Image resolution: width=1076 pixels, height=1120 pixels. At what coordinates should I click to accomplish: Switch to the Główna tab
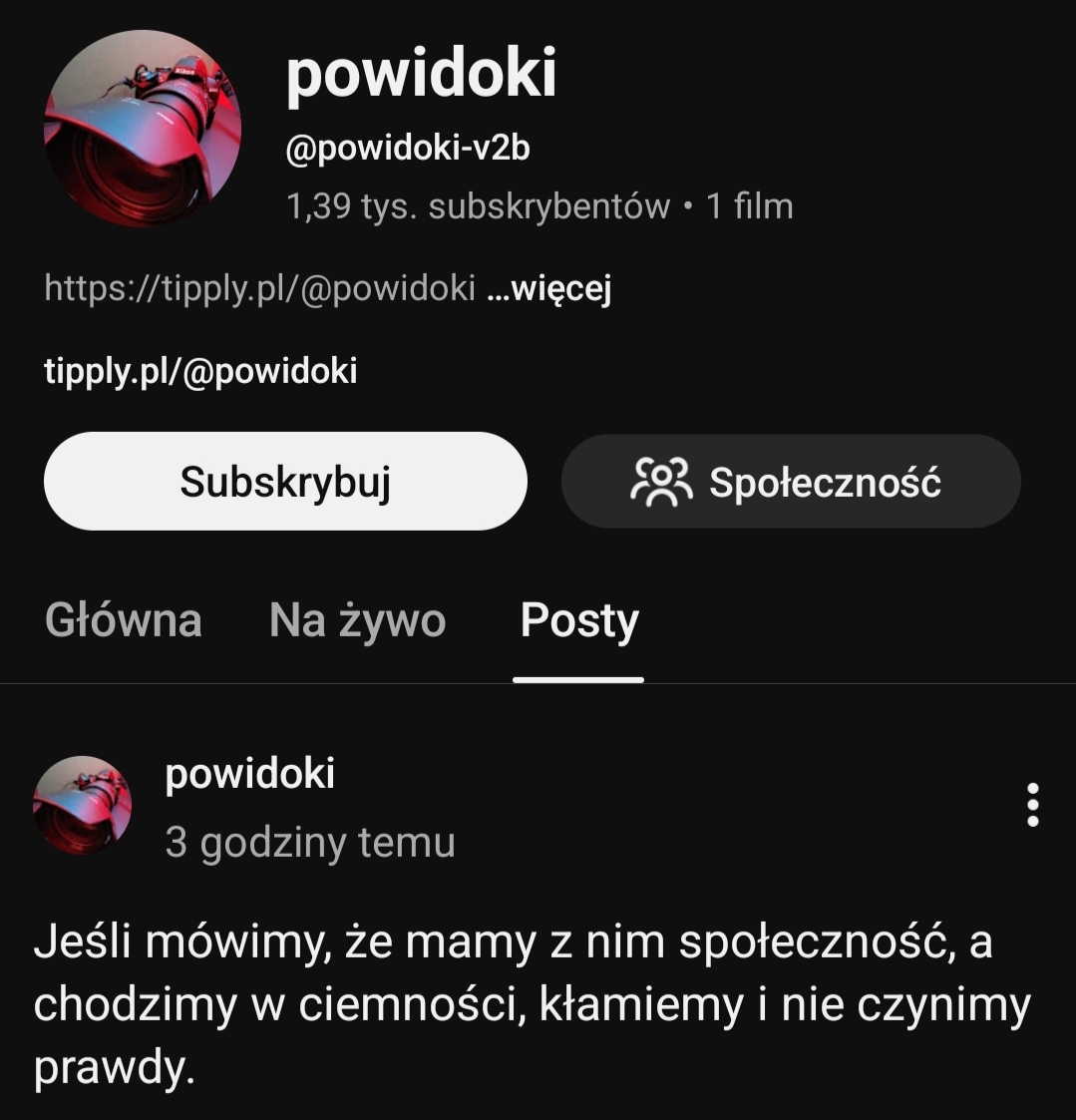[x=124, y=620]
